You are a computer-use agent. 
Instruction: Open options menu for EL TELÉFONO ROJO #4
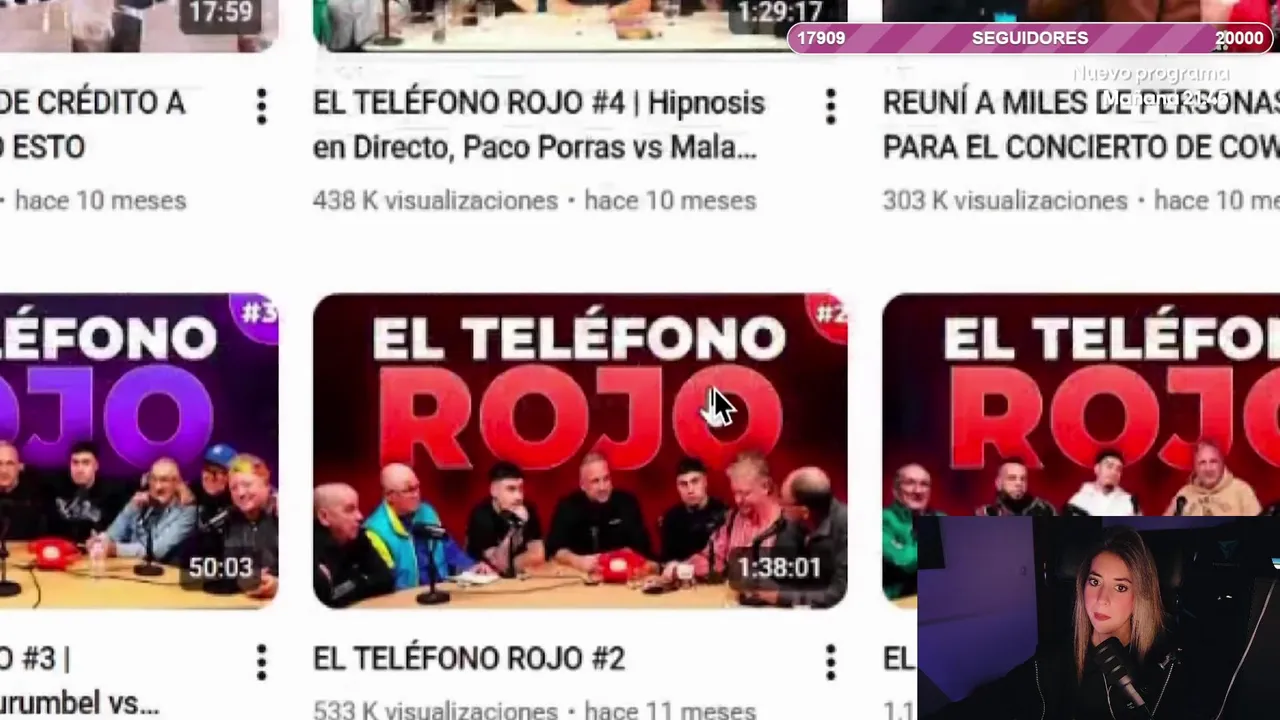point(830,106)
